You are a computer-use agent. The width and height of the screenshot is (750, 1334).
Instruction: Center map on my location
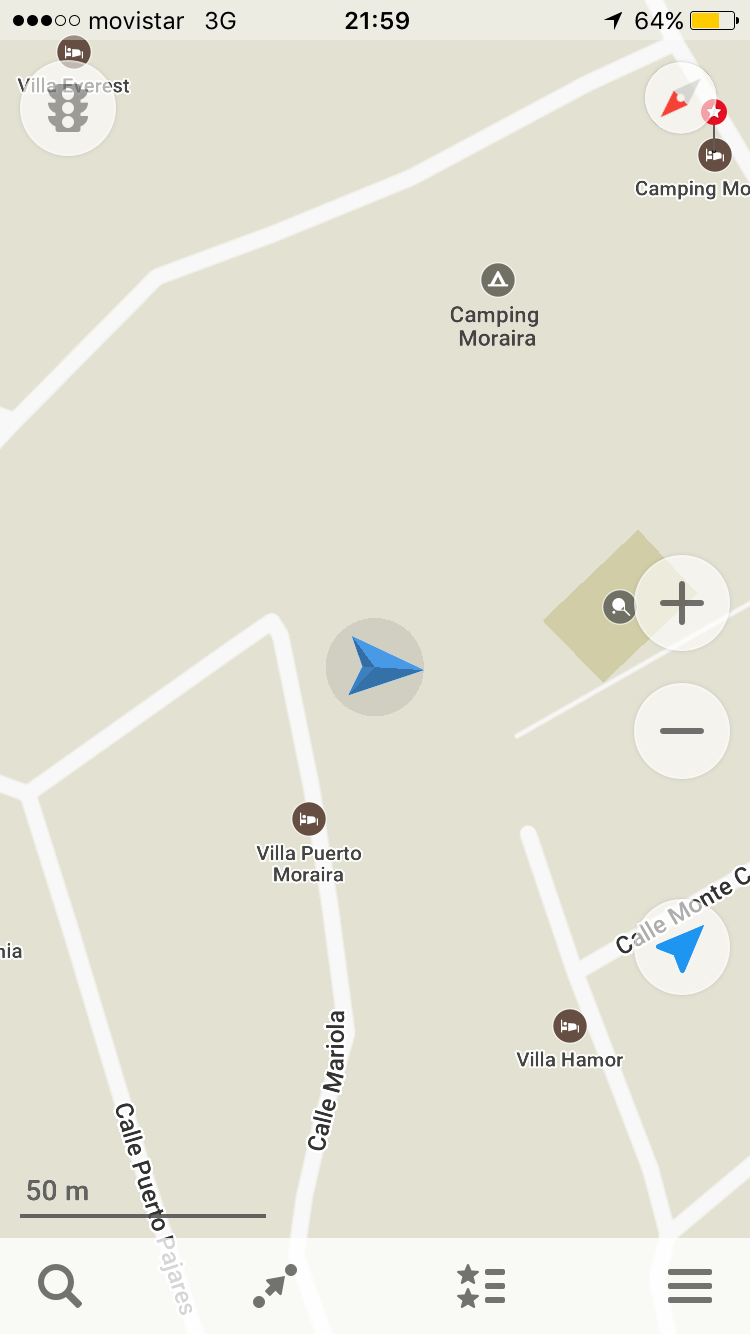[682, 948]
